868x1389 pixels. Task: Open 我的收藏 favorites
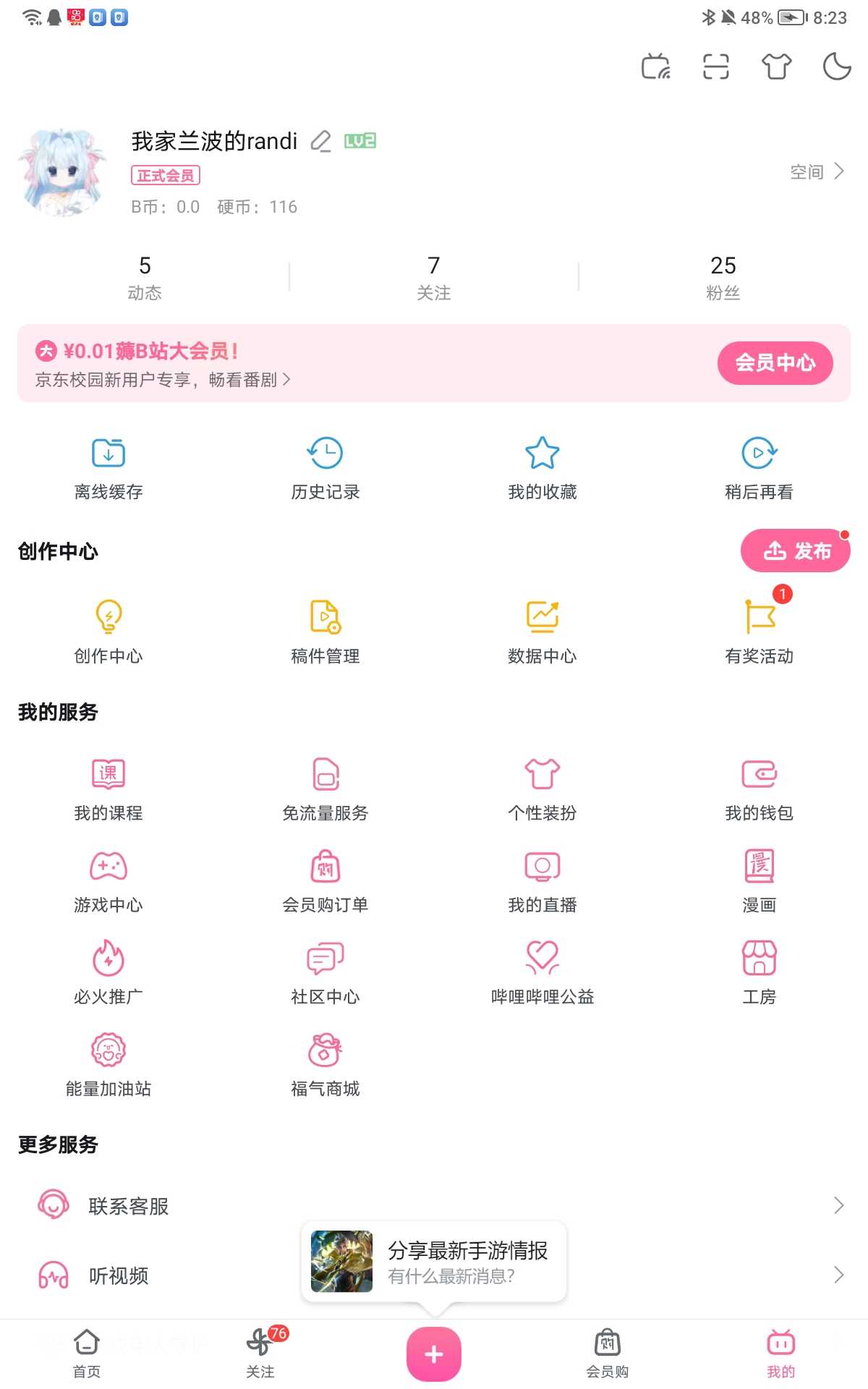click(542, 468)
